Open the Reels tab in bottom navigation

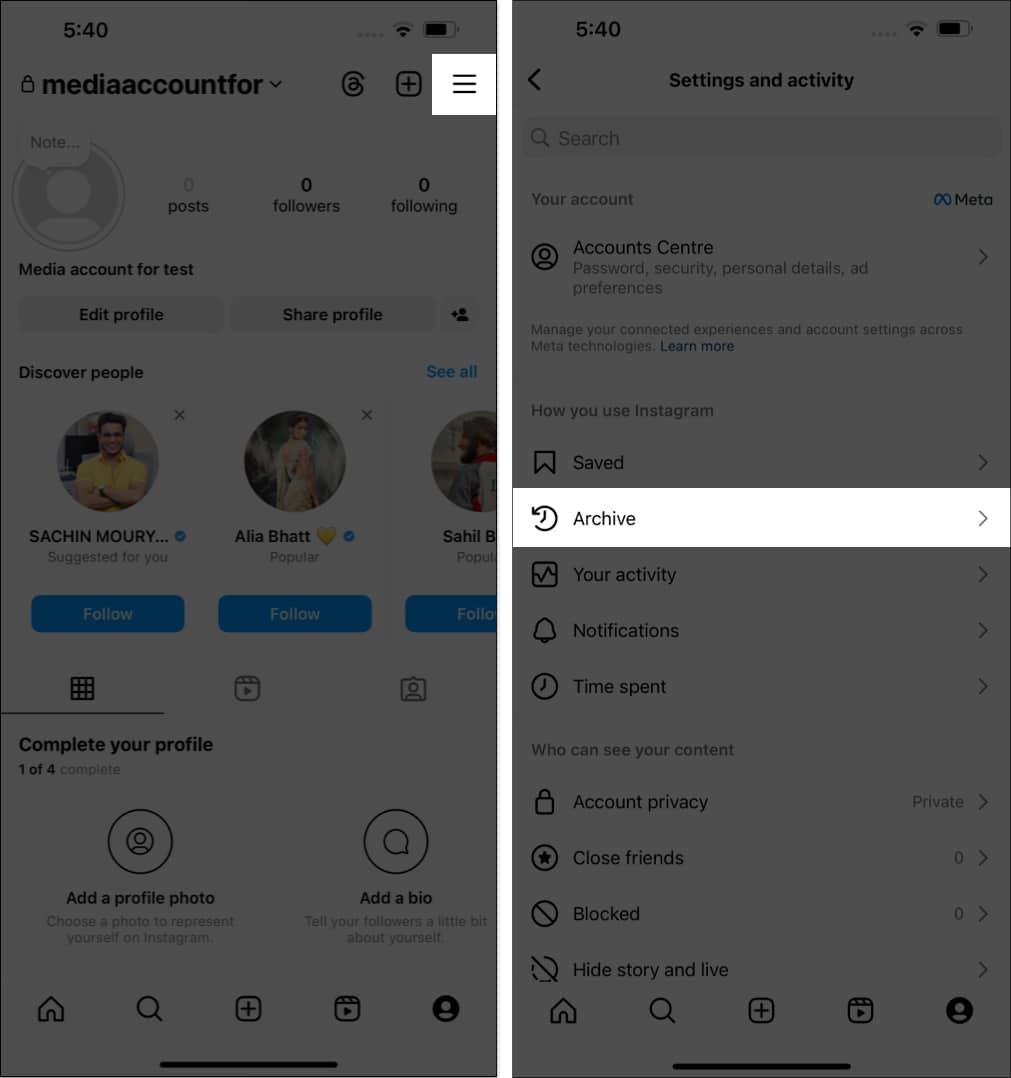346,1009
